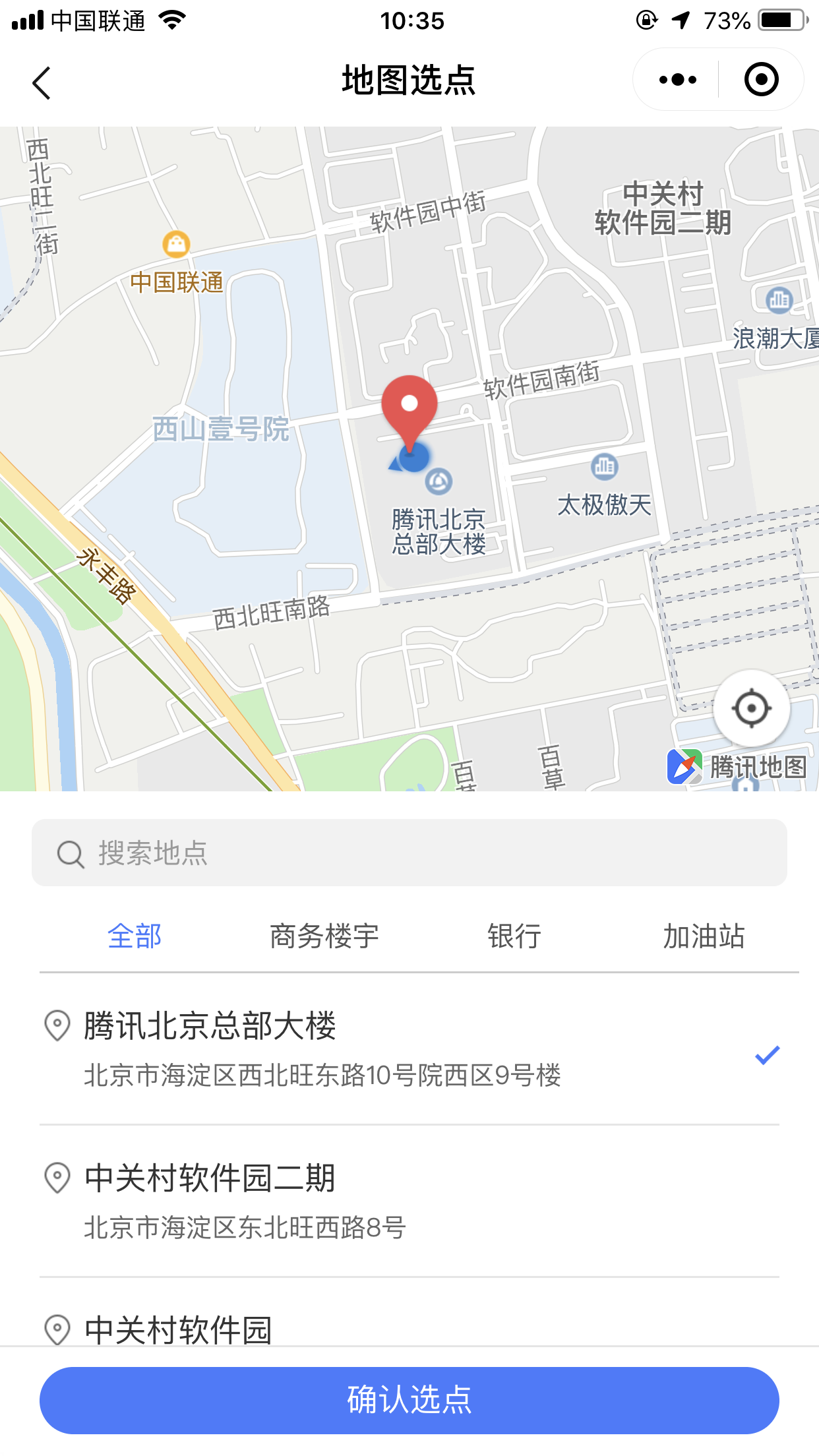The width and height of the screenshot is (819, 1456).
Task: Close the mini program with the circle button
Action: [x=761, y=80]
